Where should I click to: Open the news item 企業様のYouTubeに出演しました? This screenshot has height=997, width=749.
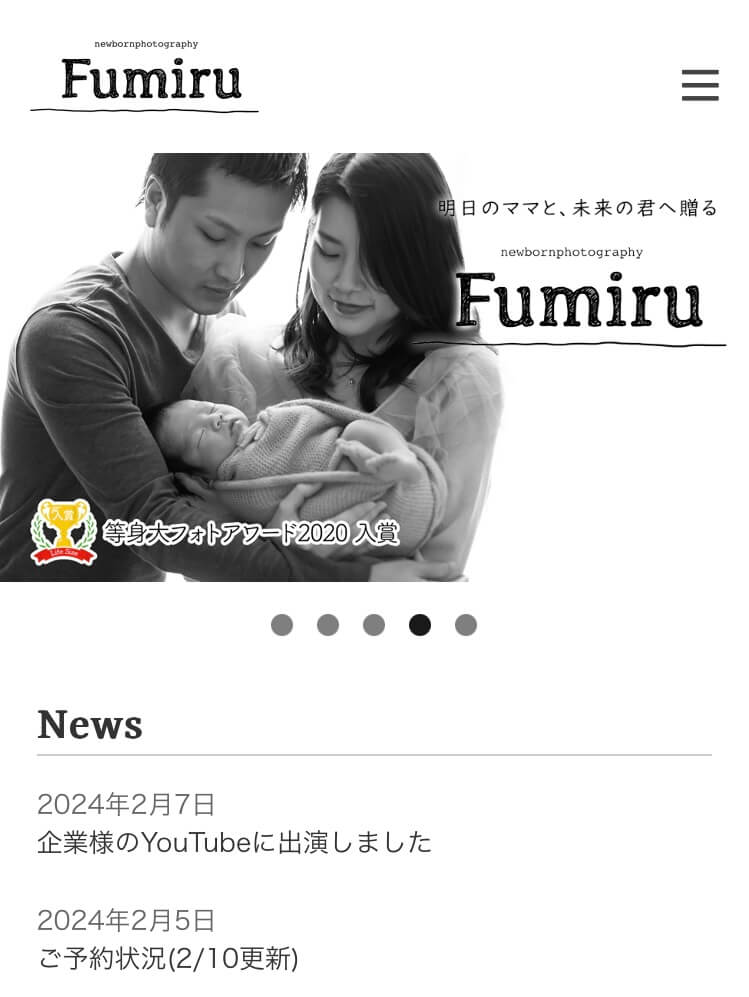tap(235, 842)
